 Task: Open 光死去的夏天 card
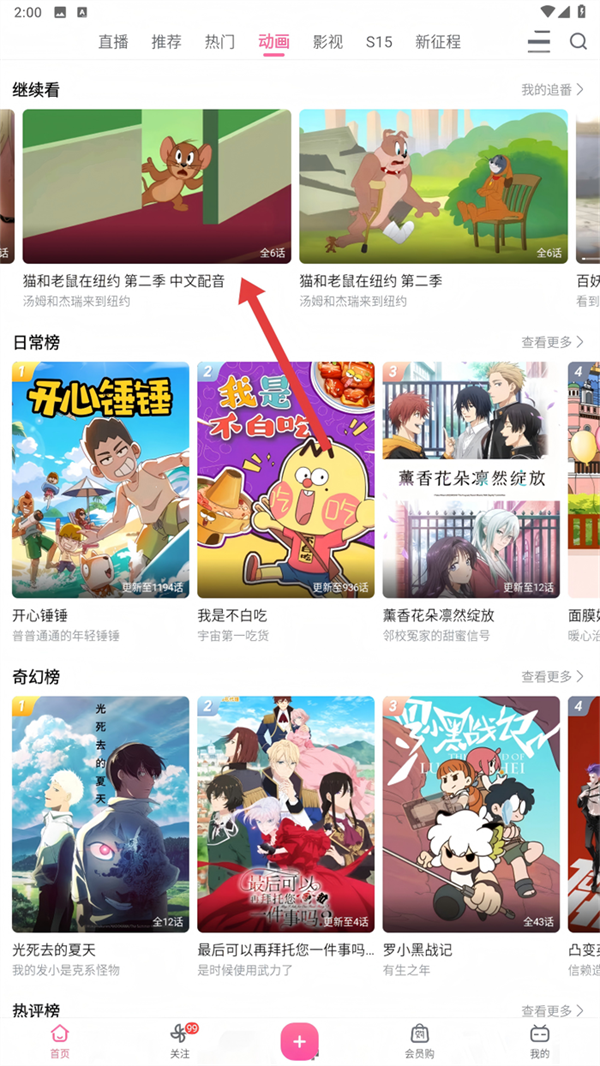point(100,815)
